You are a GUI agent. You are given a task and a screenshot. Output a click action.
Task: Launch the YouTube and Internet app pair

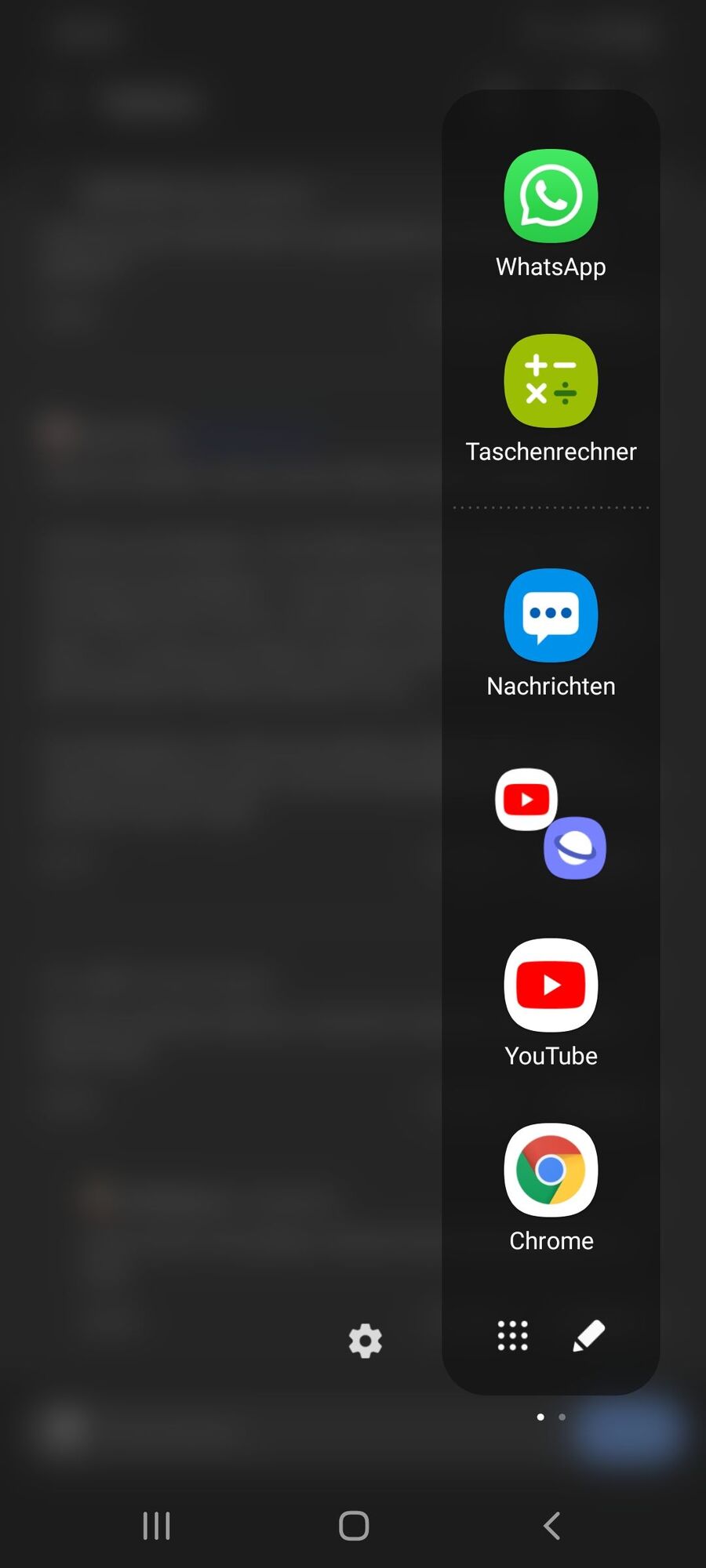point(551,824)
